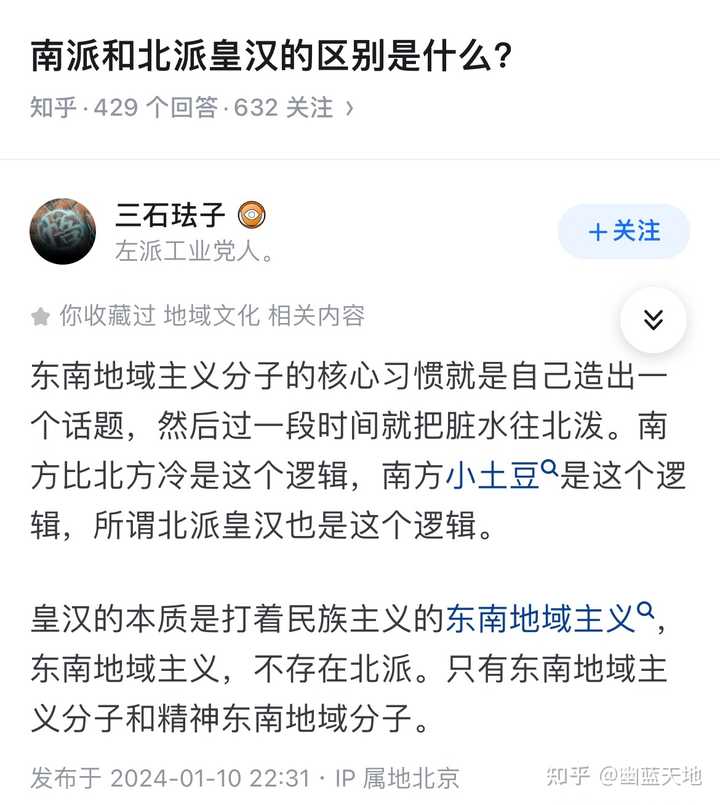Open 三石珐子's profile avatar
The width and height of the screenshot is (720, 805).
click(x=63, y=232)
